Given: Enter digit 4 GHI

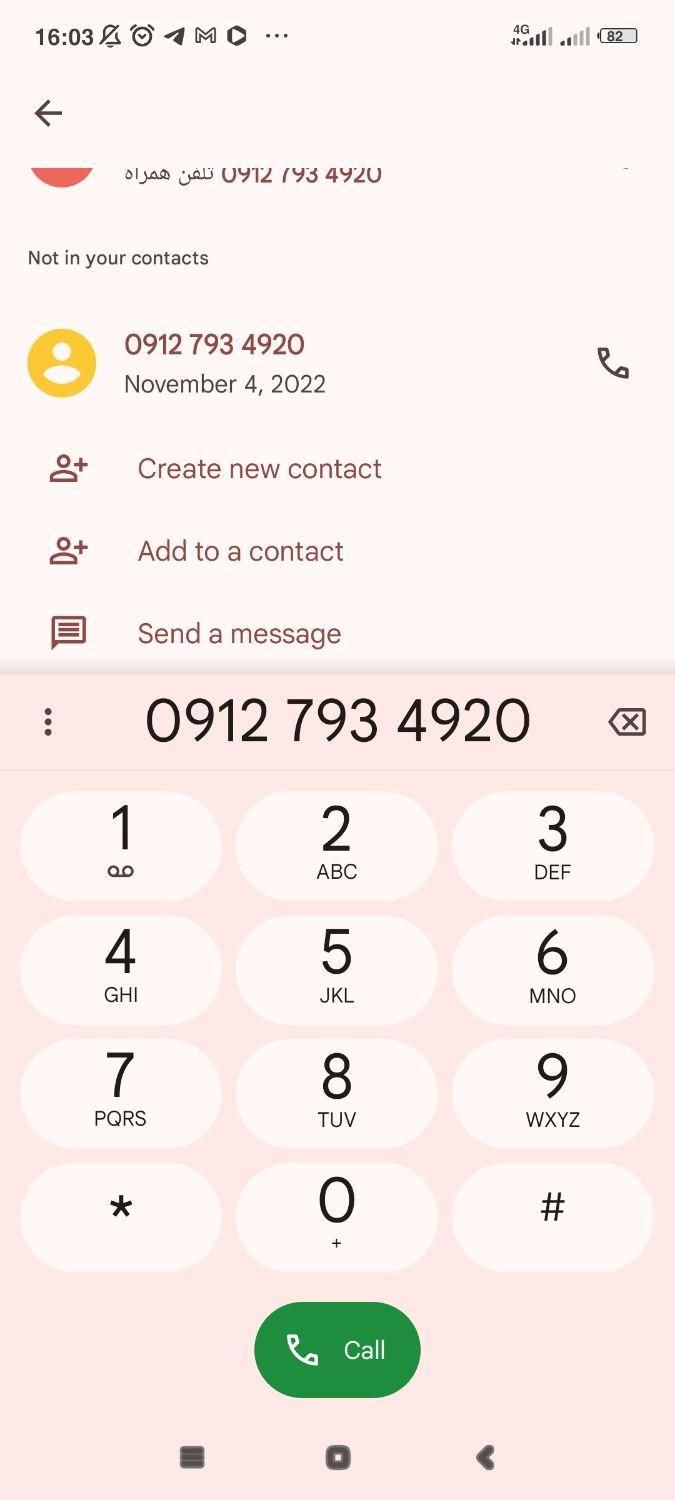Looking at the screenshot, I should click(x=121, y=969).
